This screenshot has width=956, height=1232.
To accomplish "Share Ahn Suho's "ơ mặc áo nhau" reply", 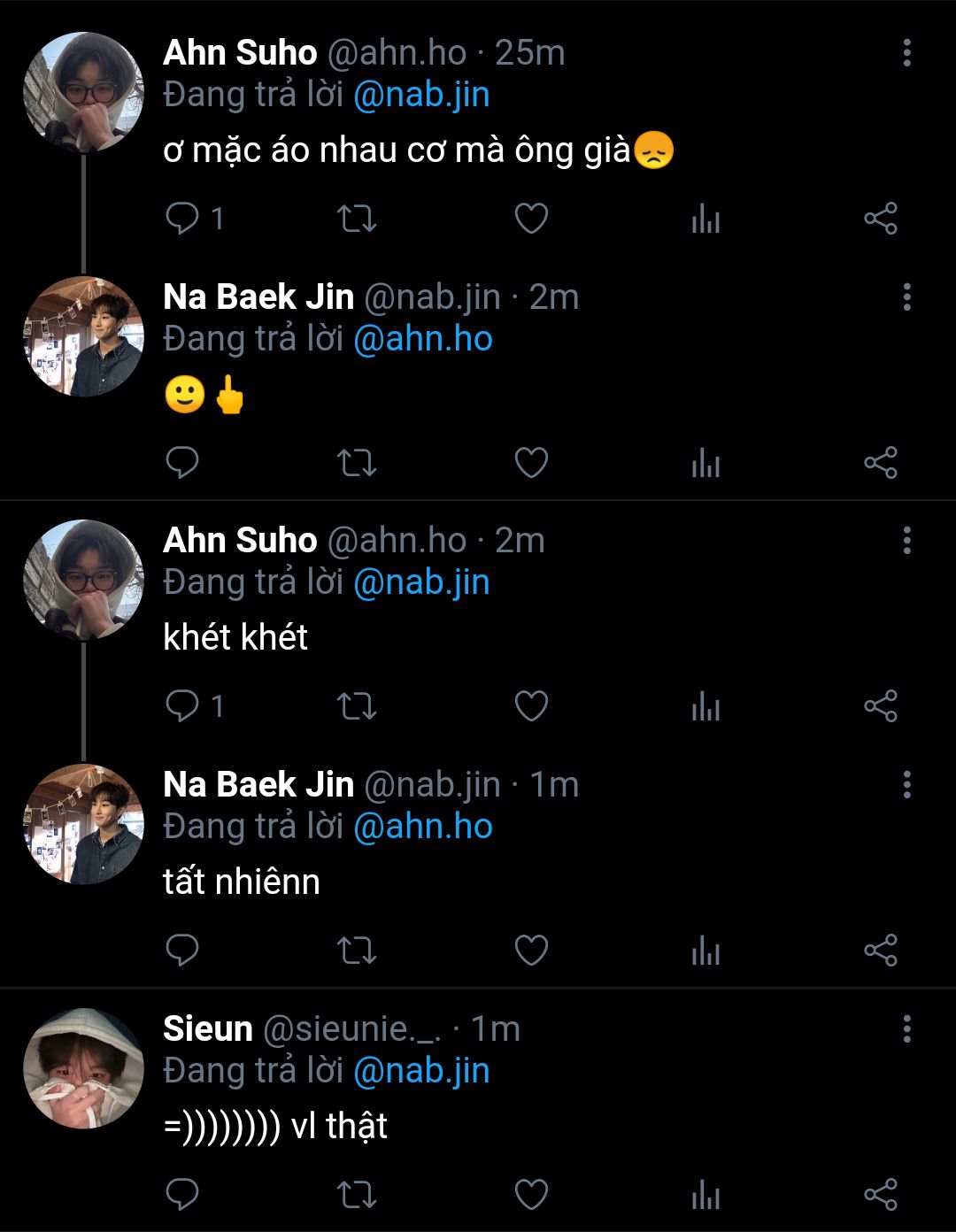I will click(880, 219).
